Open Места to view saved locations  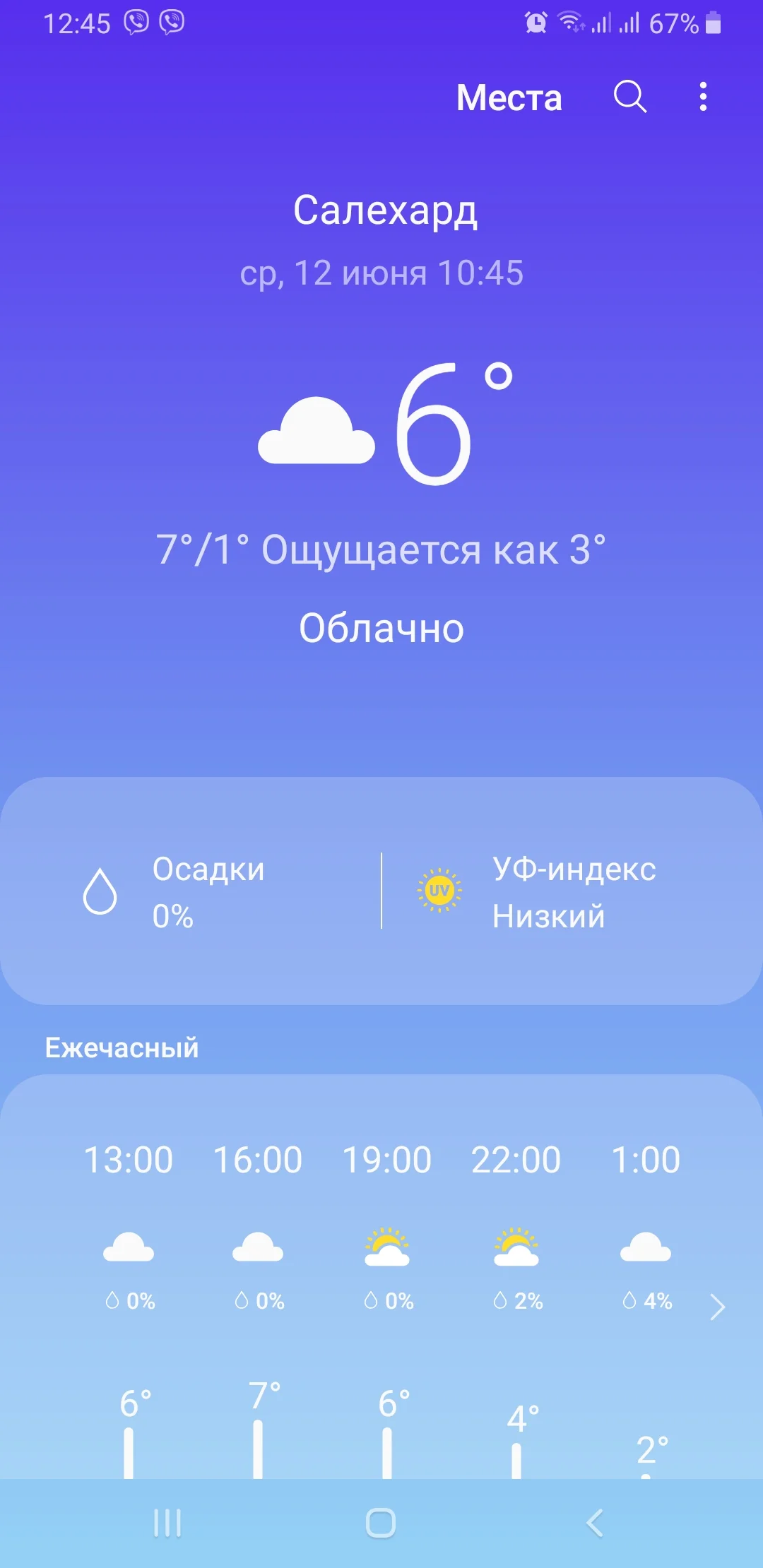[509, 99]
